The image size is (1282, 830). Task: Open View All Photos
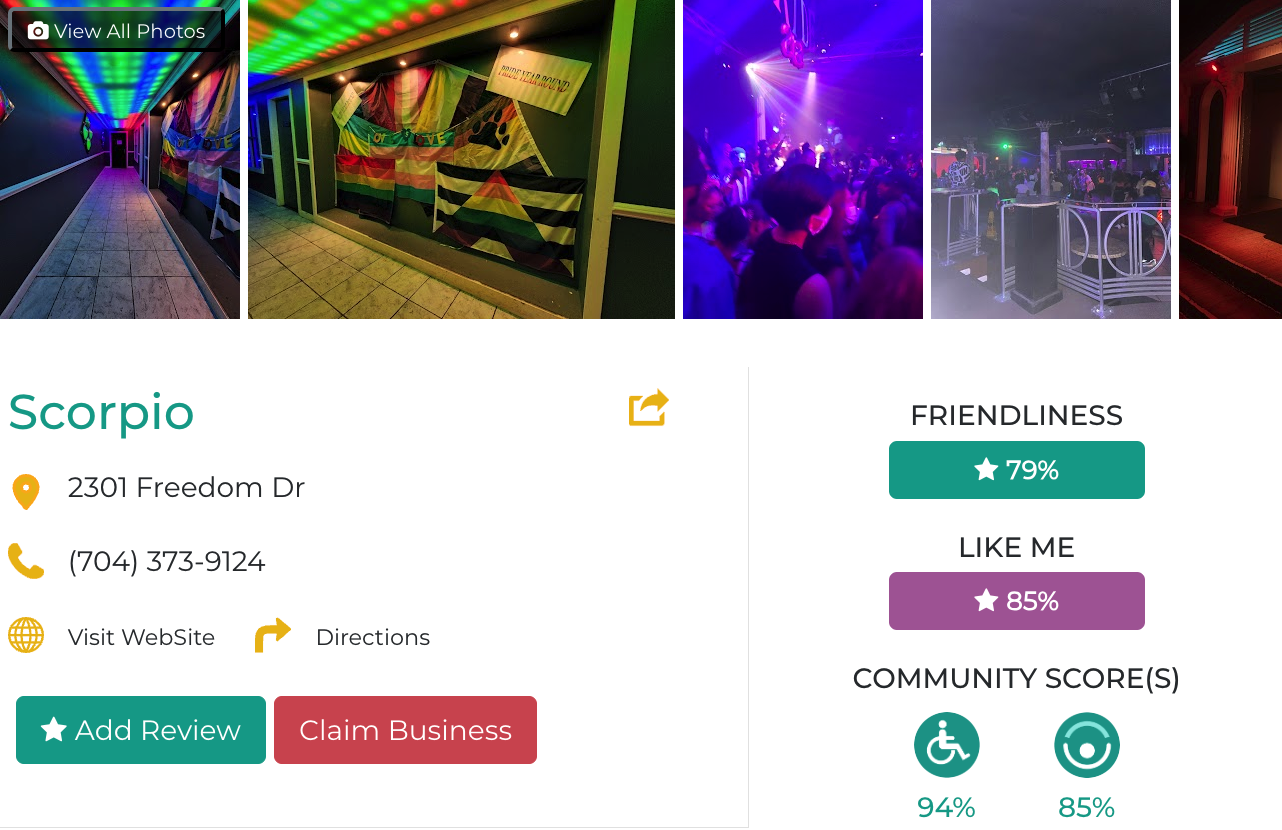(117, 31)
